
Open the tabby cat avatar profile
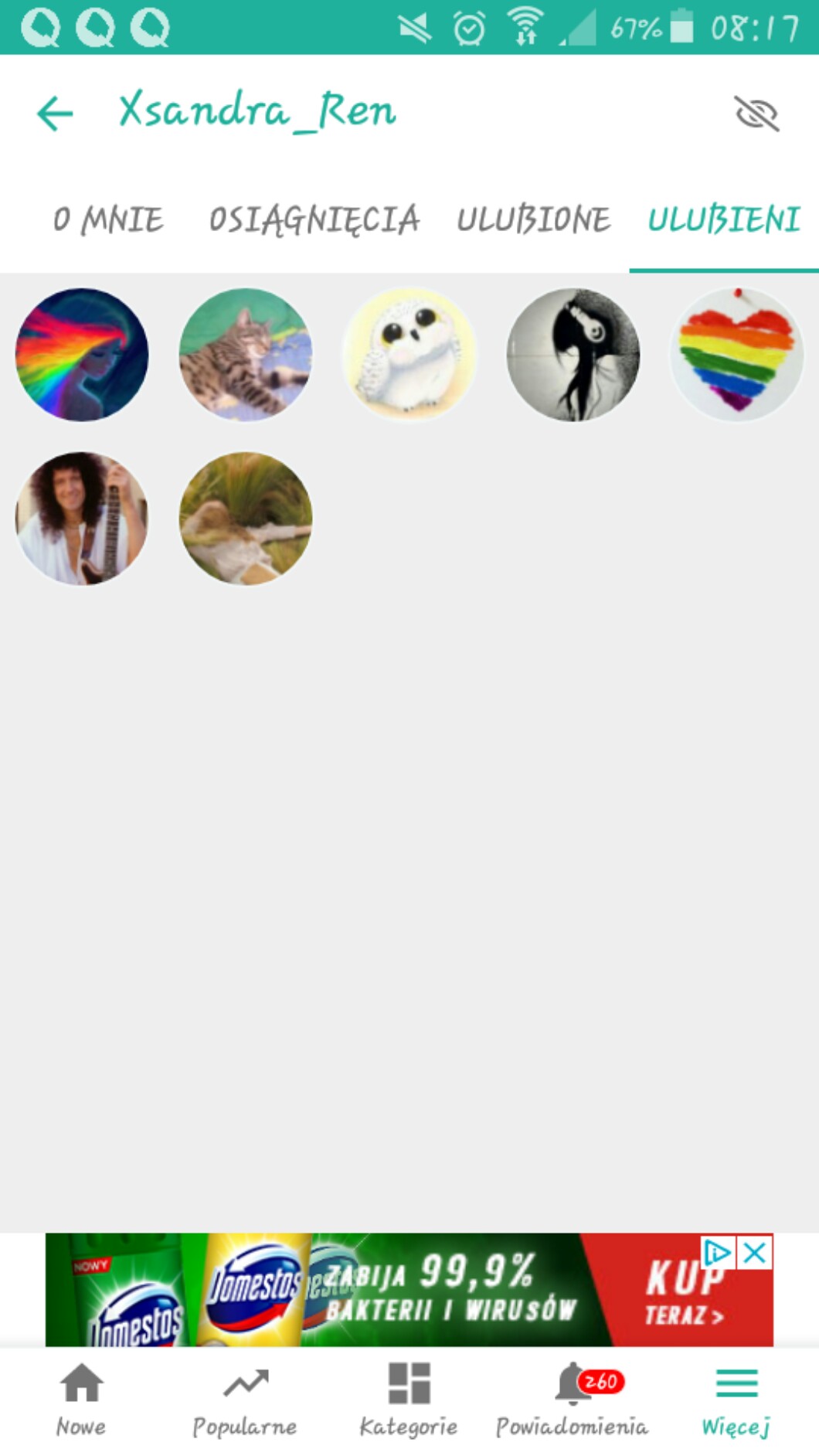pos(246,355)
